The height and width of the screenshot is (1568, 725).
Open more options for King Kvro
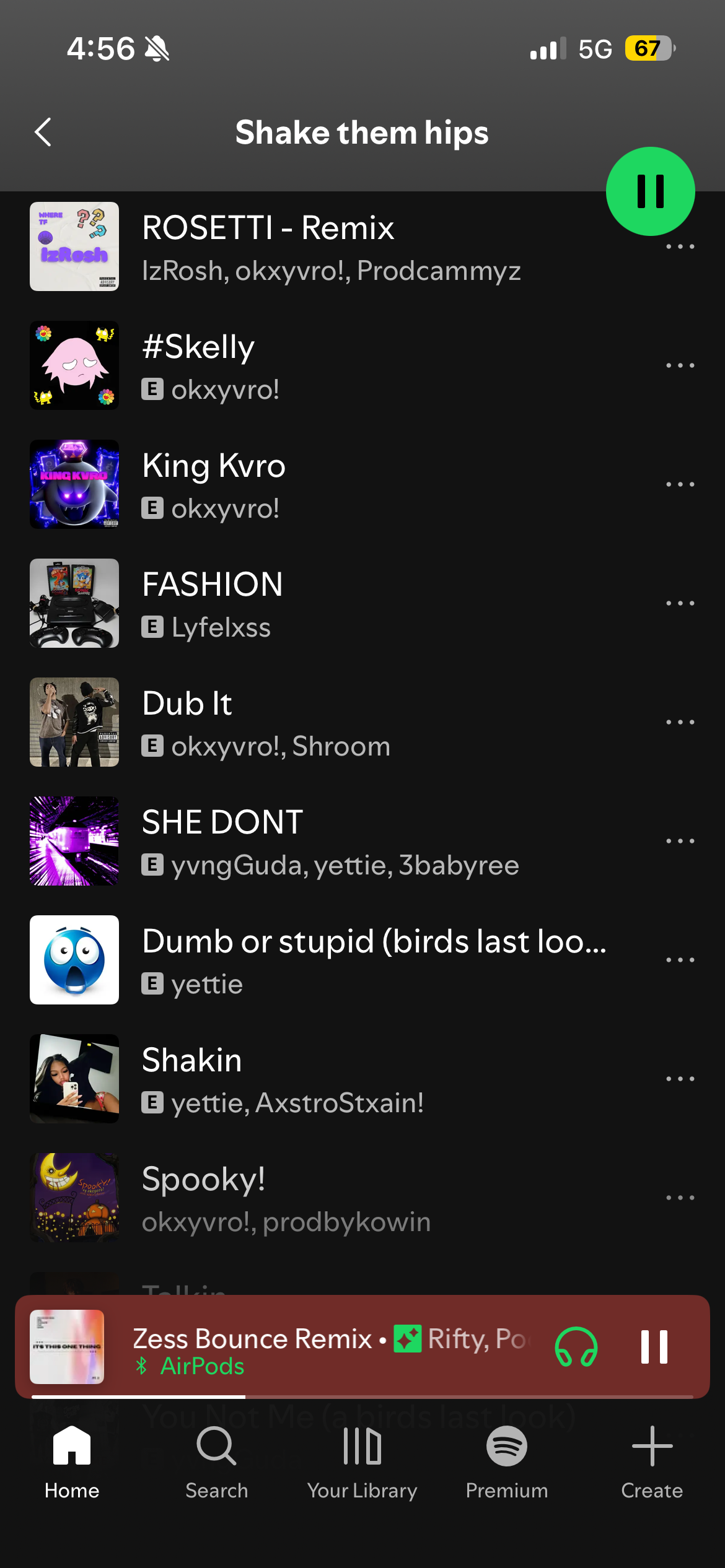(680, 484)
